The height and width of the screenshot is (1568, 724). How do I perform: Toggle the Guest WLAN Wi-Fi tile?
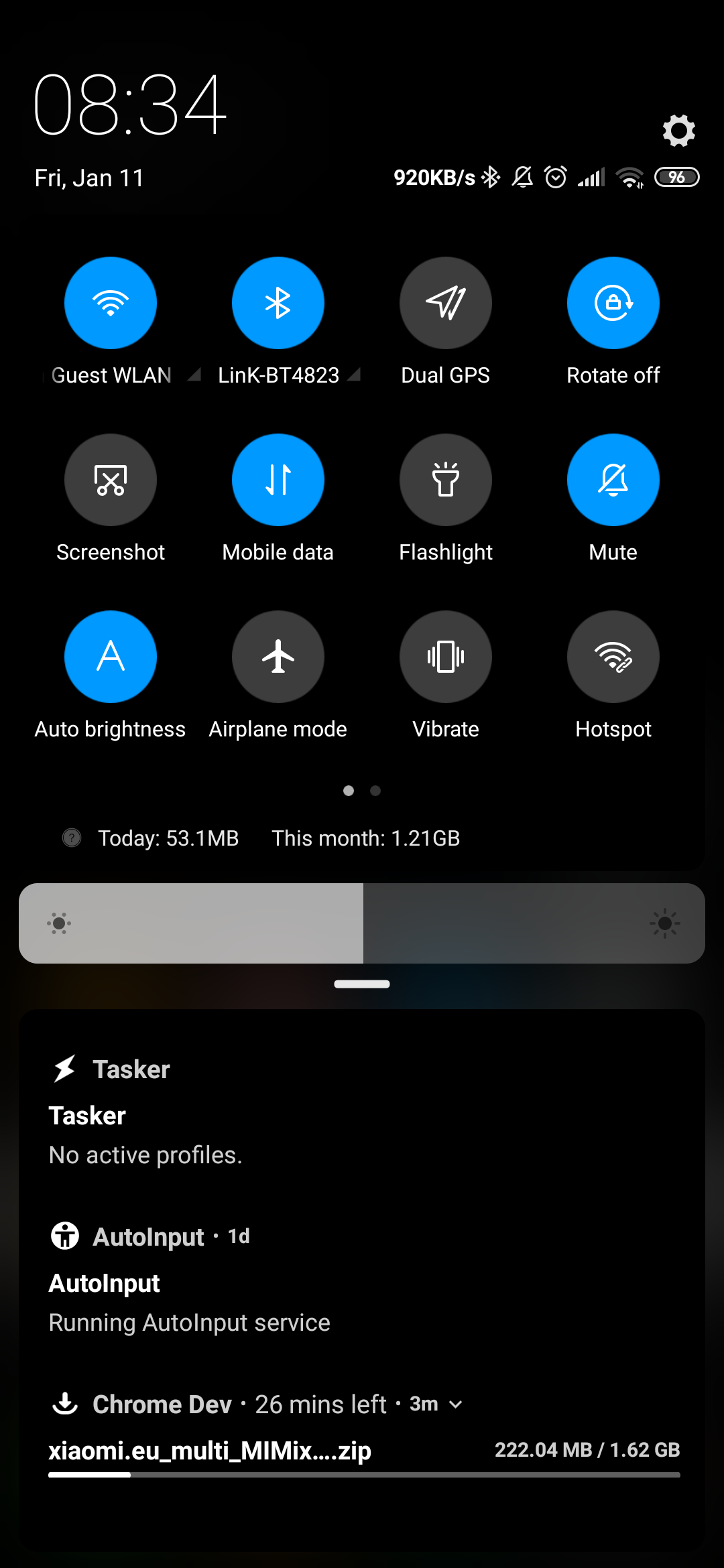click(111, 303)
